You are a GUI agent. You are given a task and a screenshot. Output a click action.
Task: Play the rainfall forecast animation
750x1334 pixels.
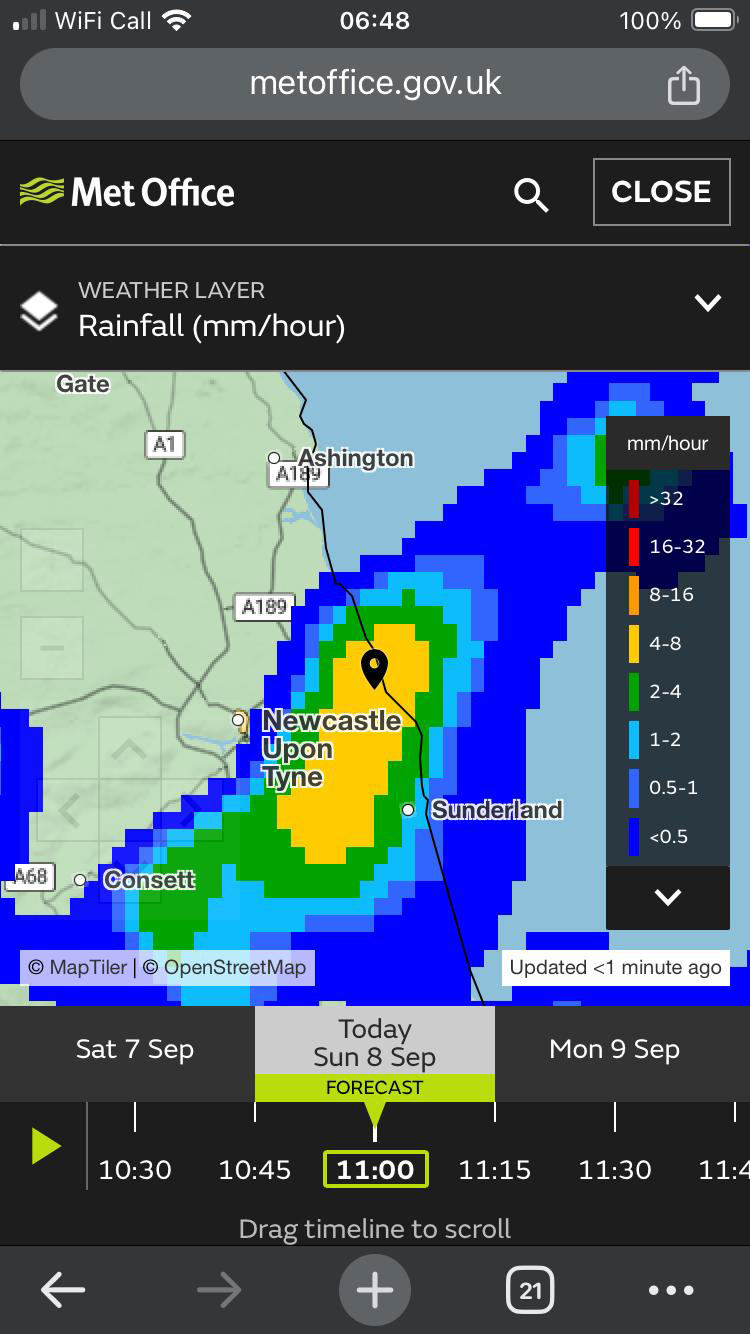(x=46, y=1146)
